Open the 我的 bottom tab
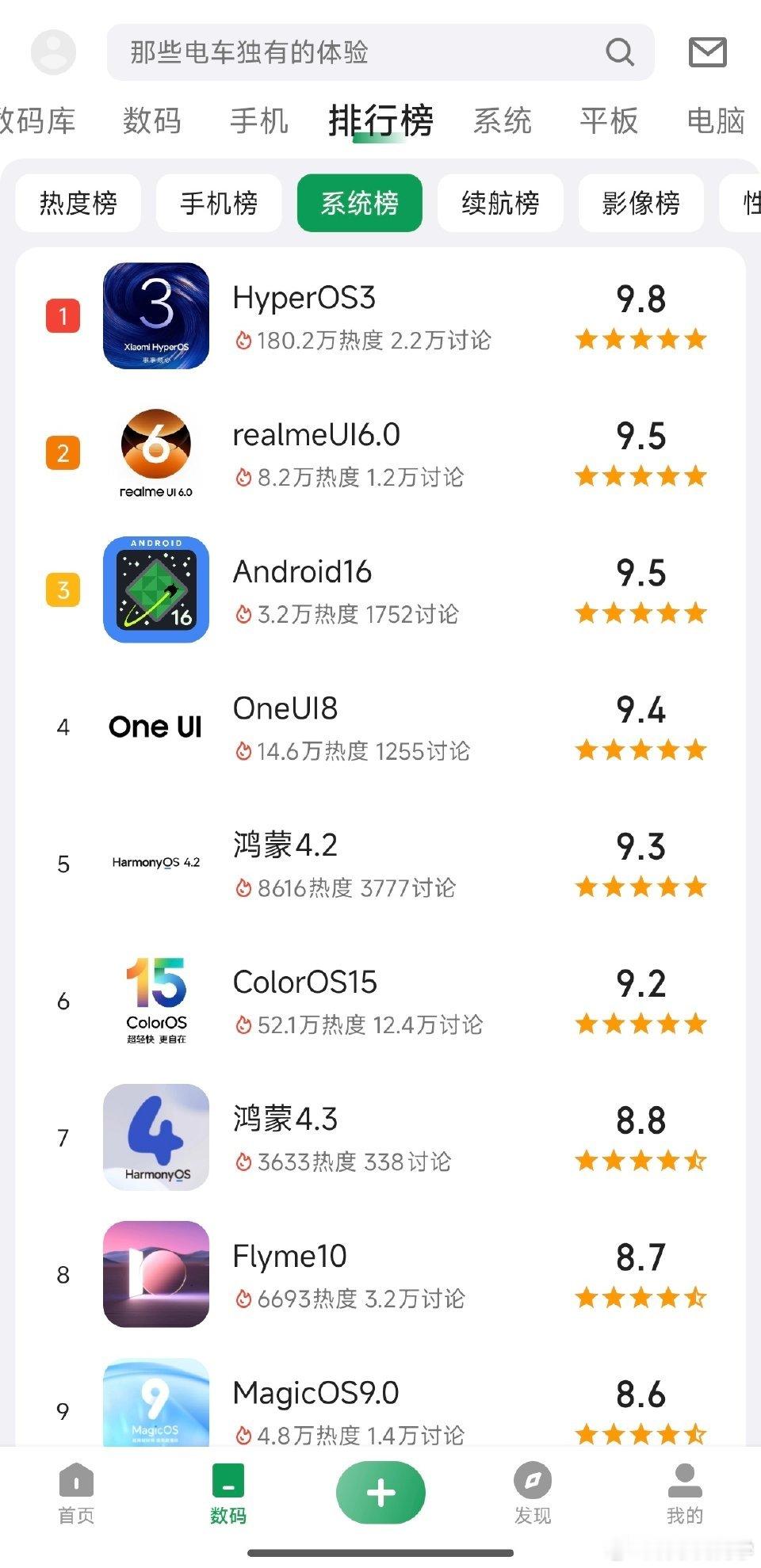This screenshot has height=1568, width=761. [685, 1494]
